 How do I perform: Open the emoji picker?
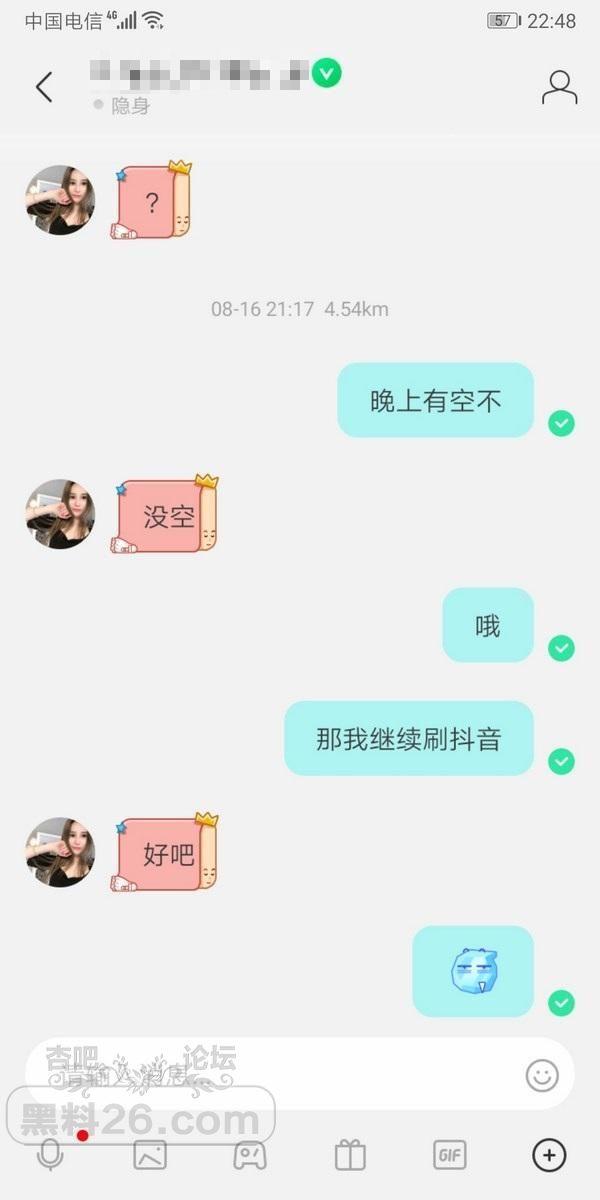[x=542, y=1075]
